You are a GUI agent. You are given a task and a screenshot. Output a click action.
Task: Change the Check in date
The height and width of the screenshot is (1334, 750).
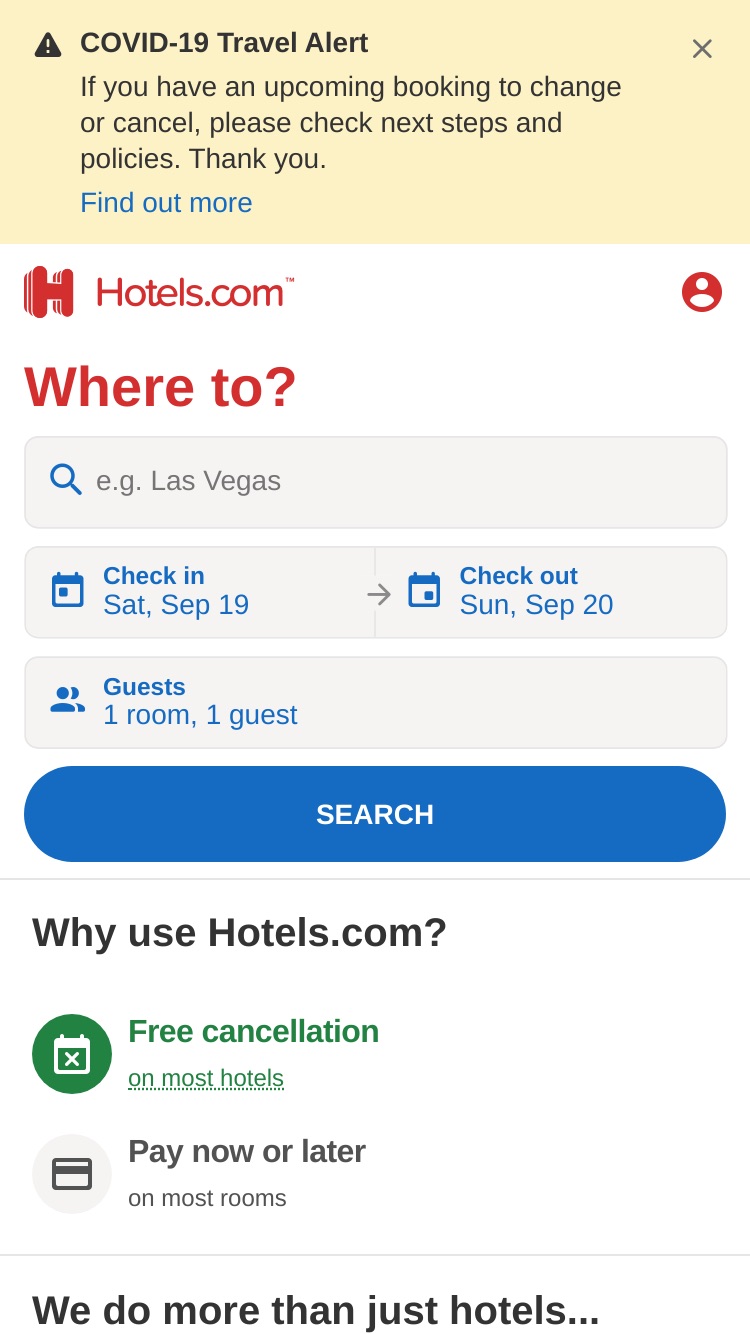200,592
